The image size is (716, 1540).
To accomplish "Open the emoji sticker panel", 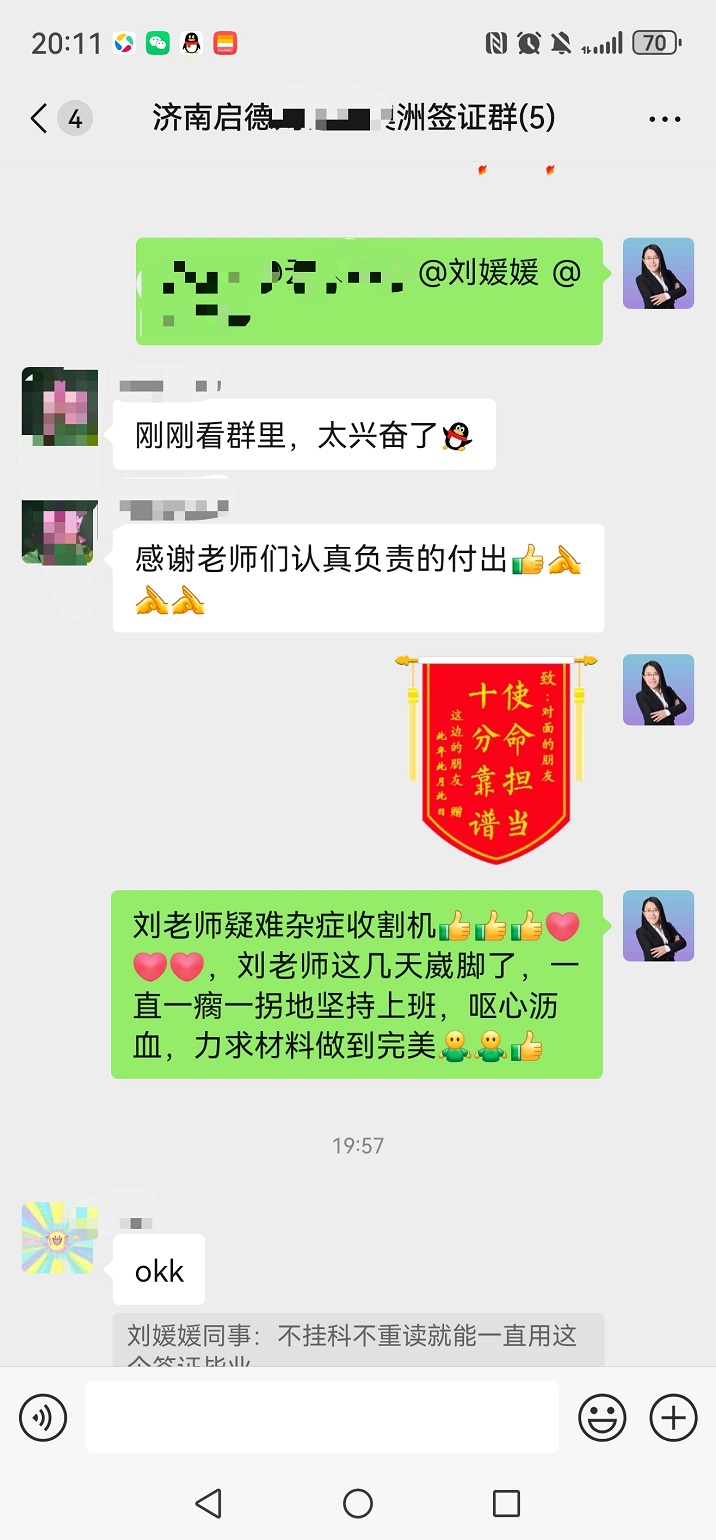I will tap(602, 1417).
